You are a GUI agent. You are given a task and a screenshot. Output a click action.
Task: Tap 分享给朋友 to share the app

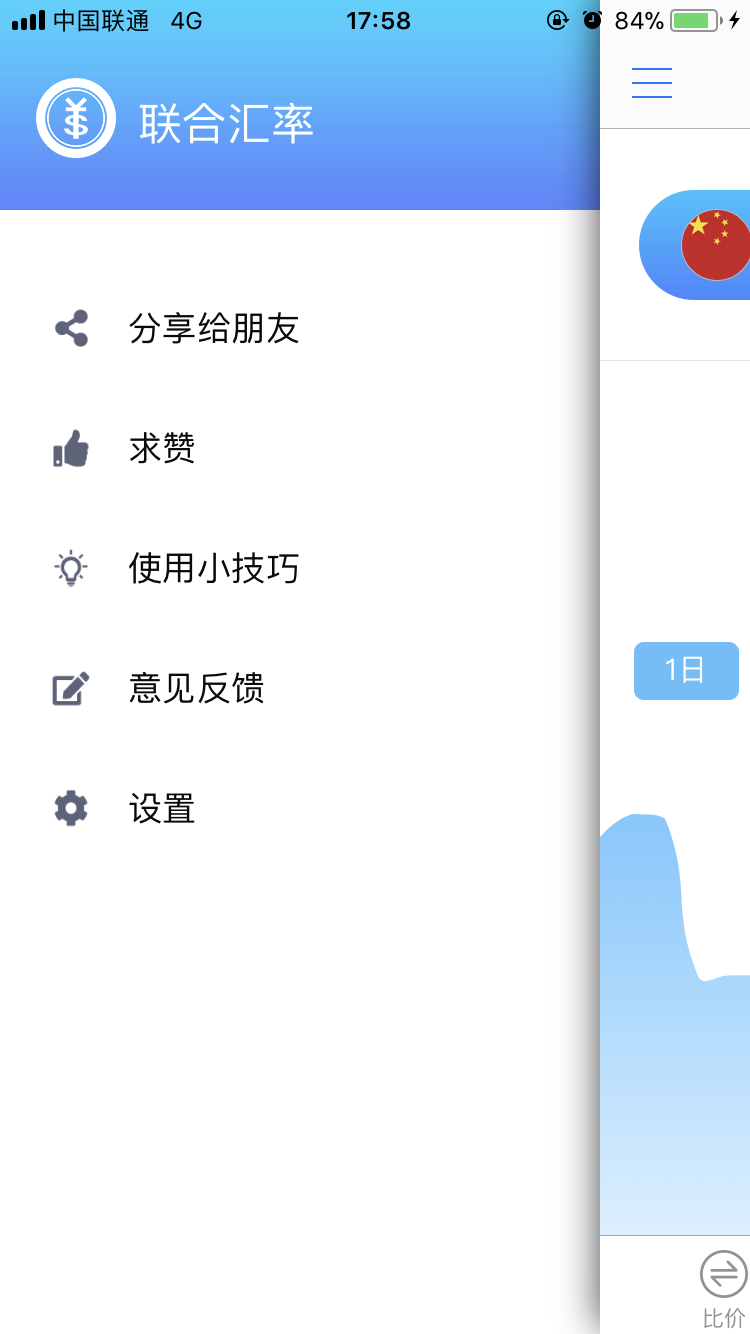pos(213,328)
